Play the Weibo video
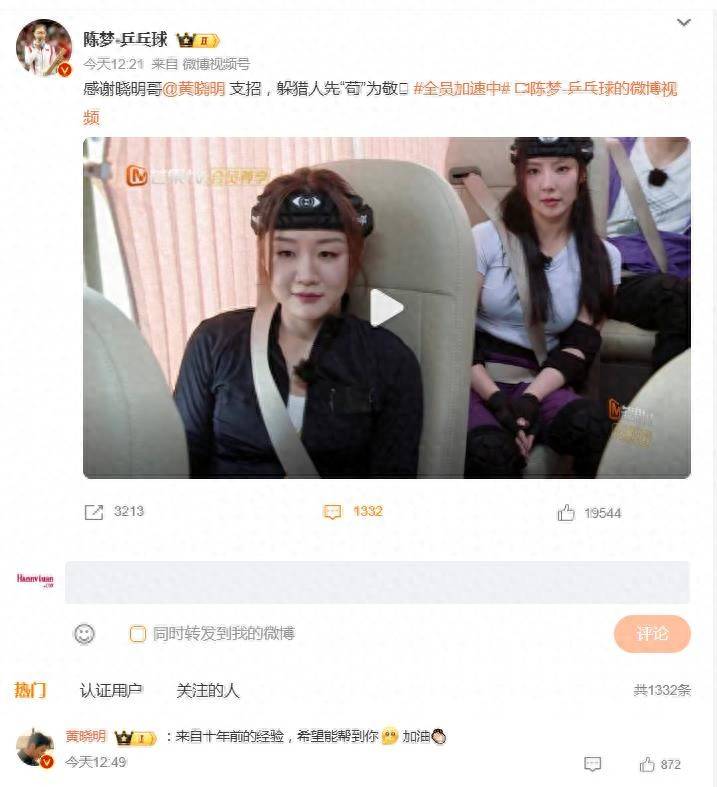This screenshot has width=717, height=787. 386,308
